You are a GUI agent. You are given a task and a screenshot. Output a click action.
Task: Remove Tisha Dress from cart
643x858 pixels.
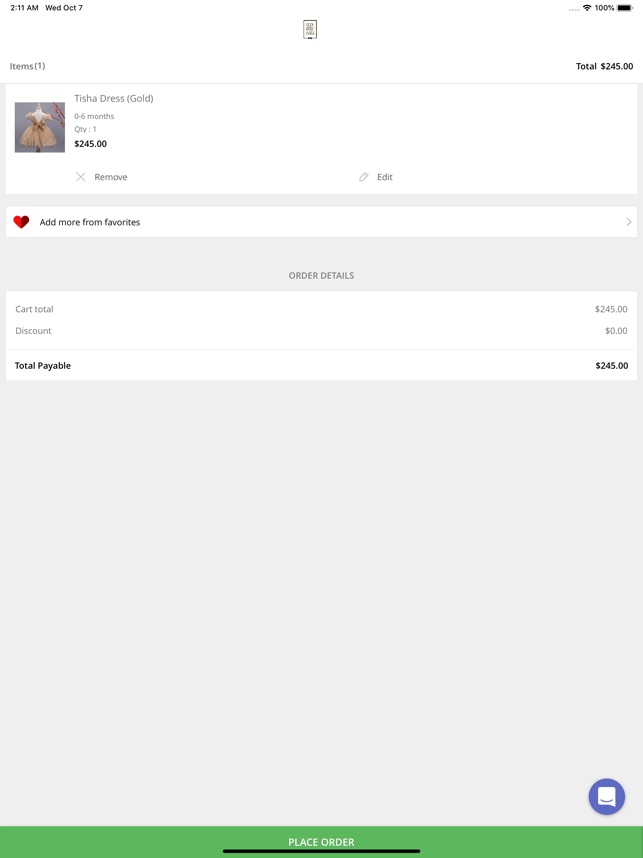click(x=102, y=177)
